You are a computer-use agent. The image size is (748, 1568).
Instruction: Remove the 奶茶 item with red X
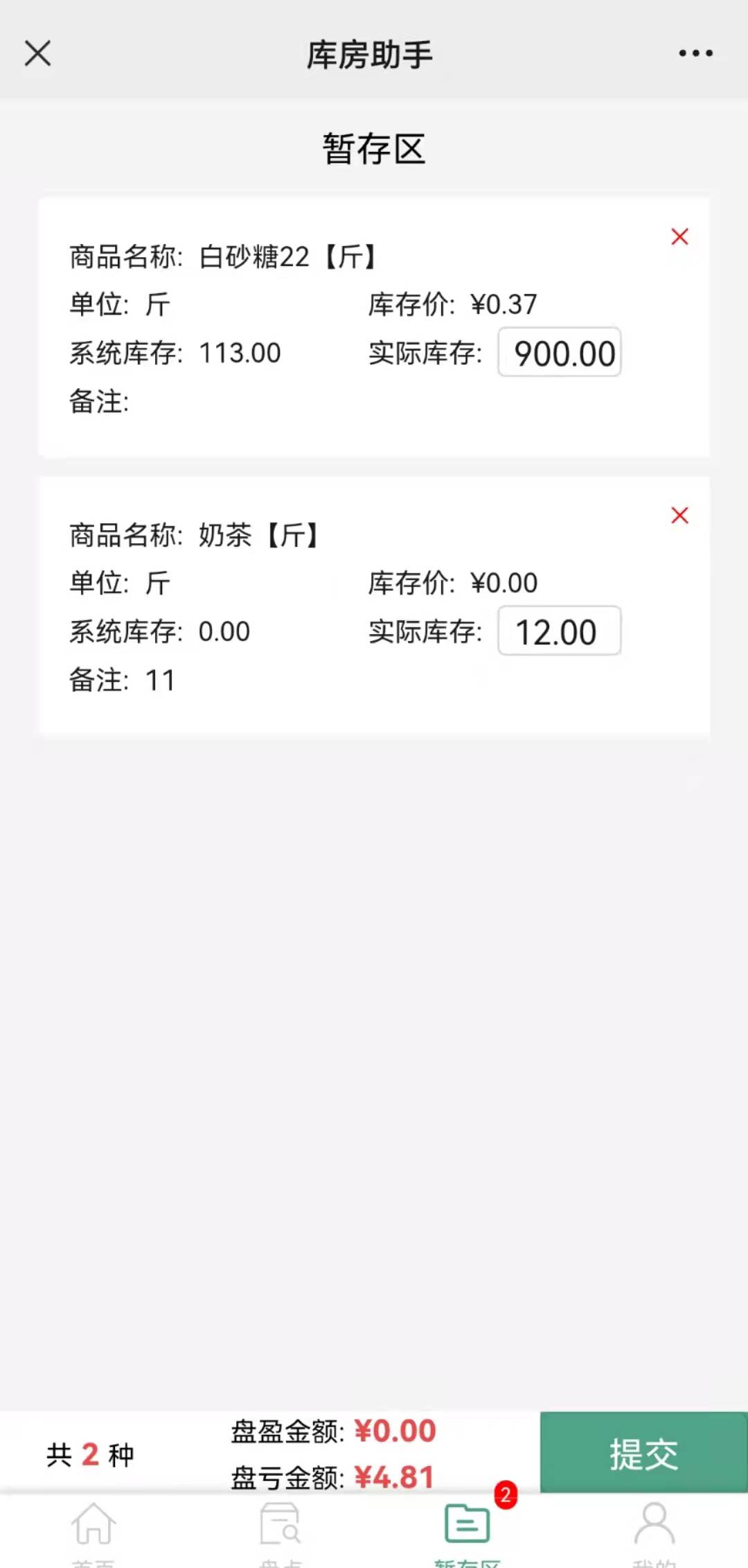tap(679, 516)
